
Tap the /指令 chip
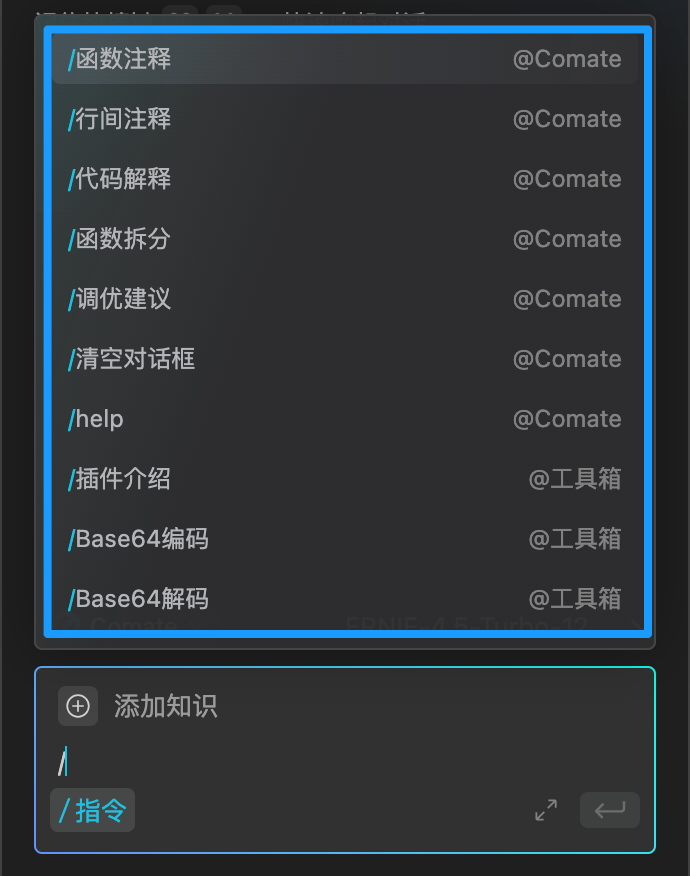[x=92, y=810]
